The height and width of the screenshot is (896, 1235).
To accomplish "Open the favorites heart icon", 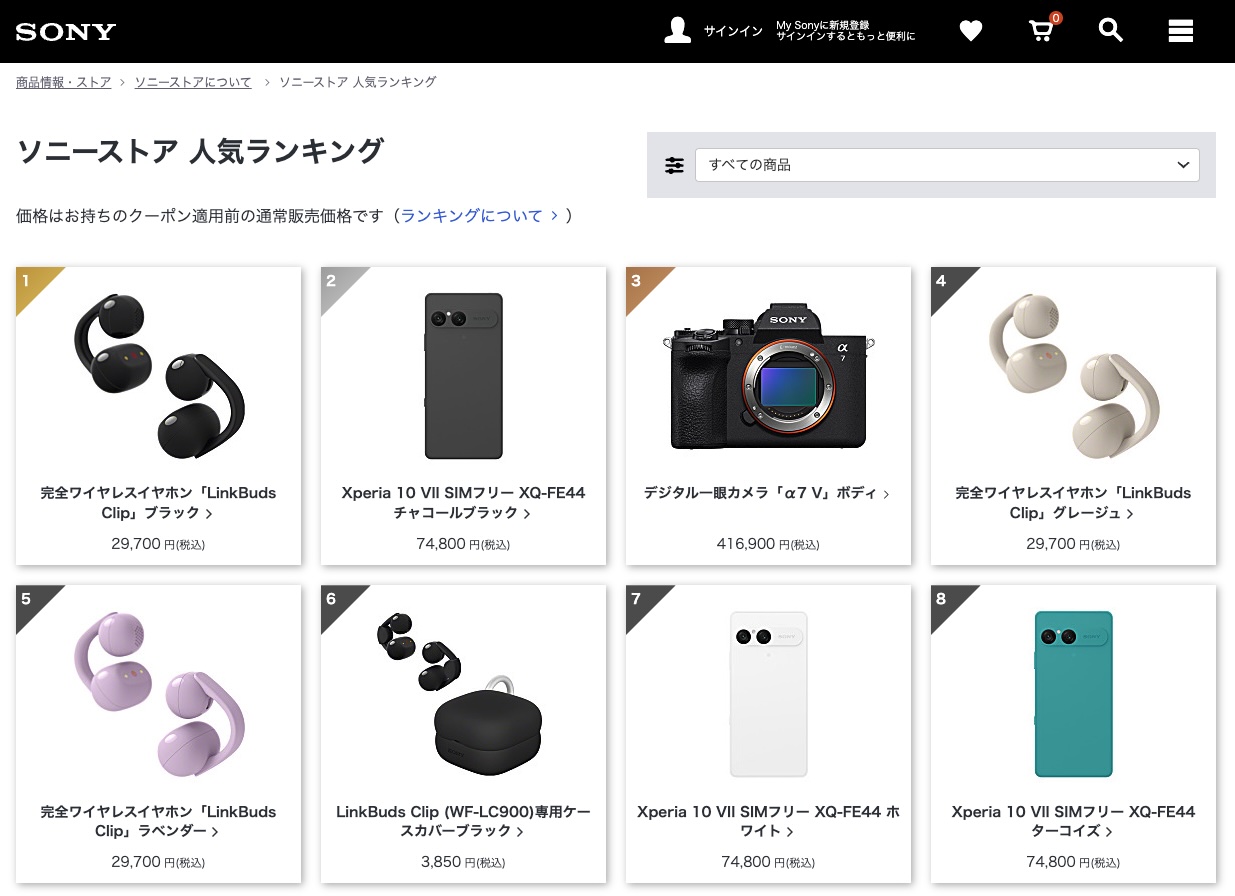I will (x=970, y=31).
